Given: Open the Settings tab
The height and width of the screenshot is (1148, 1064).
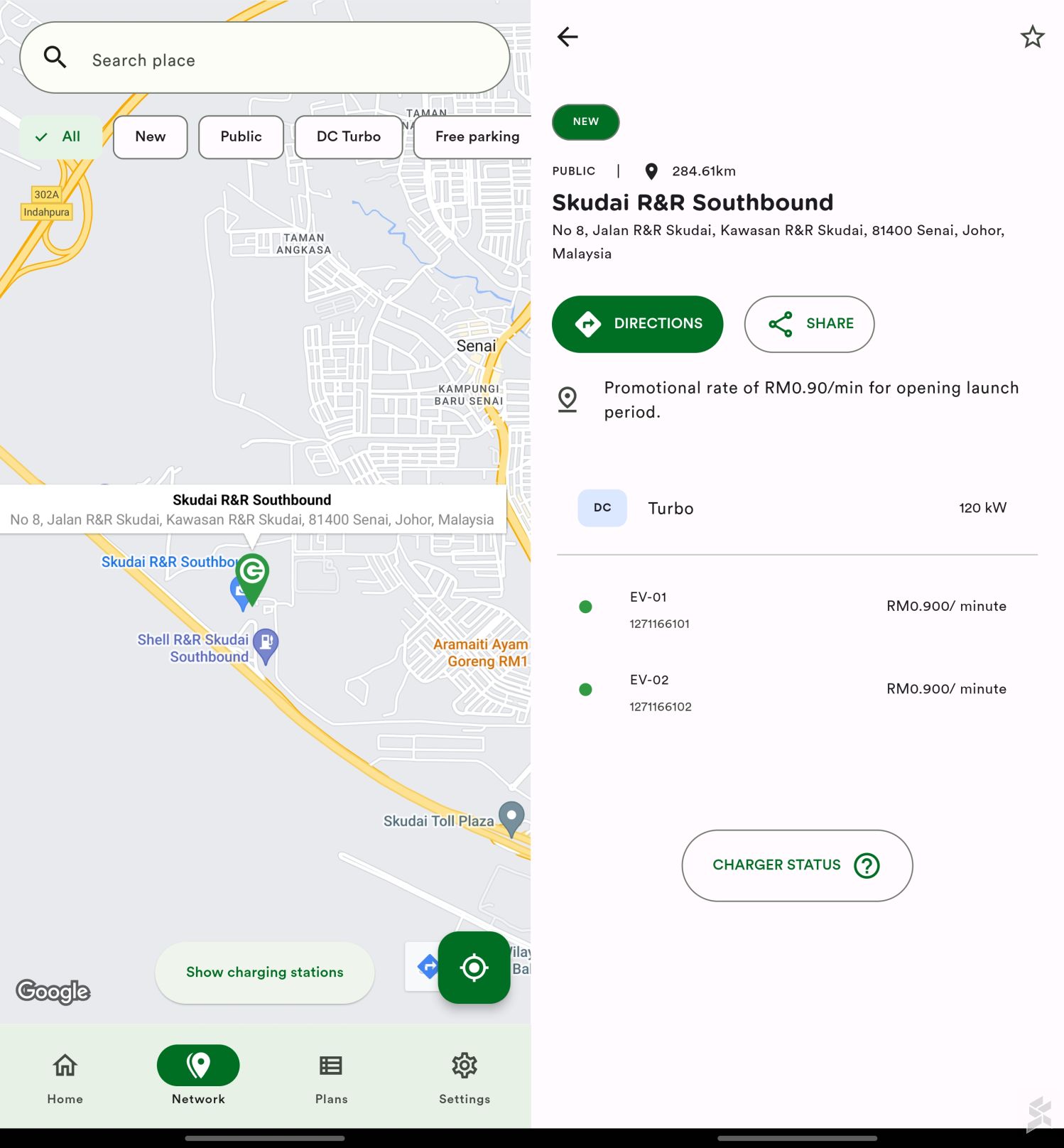Looking at the screenshot, I should 465,1076.
